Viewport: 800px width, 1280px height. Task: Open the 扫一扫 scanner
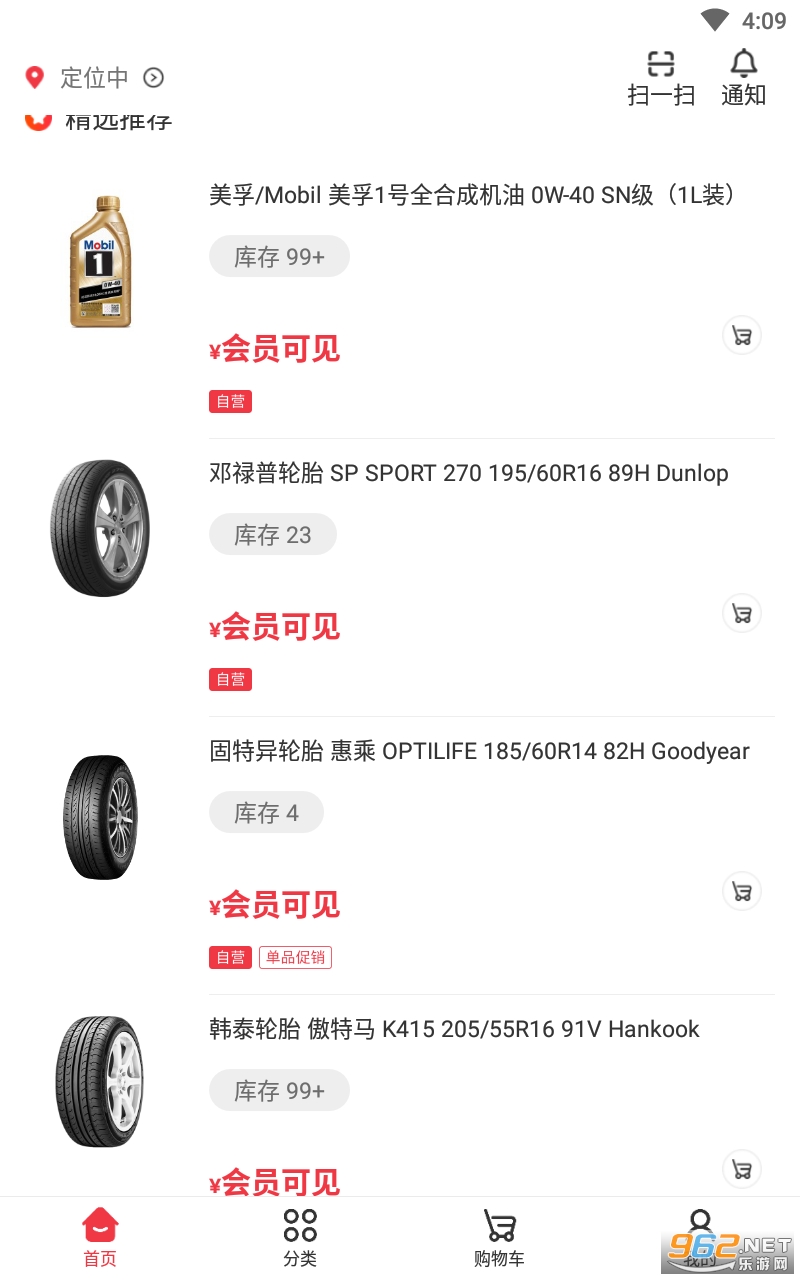tap(661, 77)
